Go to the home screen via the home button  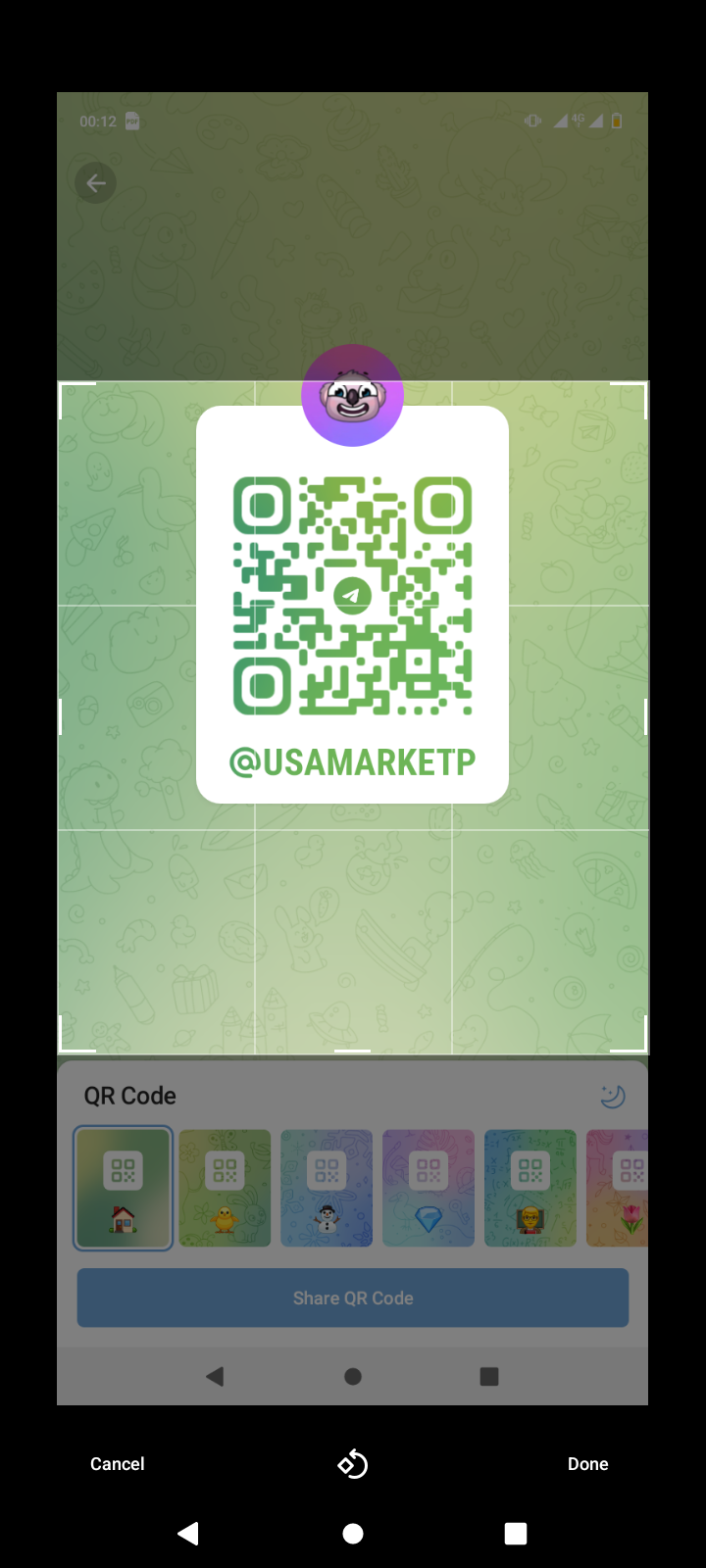tap(353, 1534)
